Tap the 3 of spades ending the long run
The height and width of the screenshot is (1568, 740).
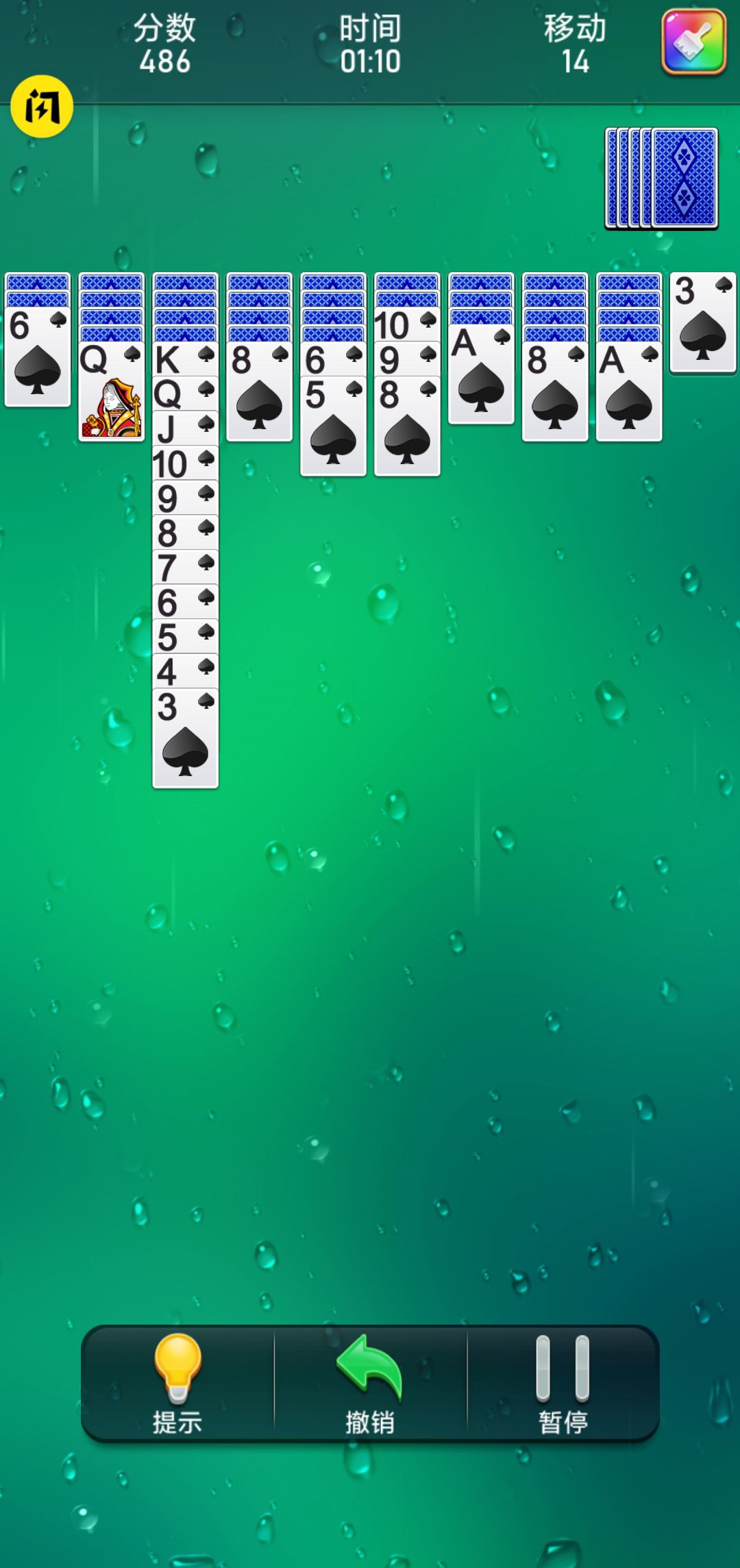point(185,740)
